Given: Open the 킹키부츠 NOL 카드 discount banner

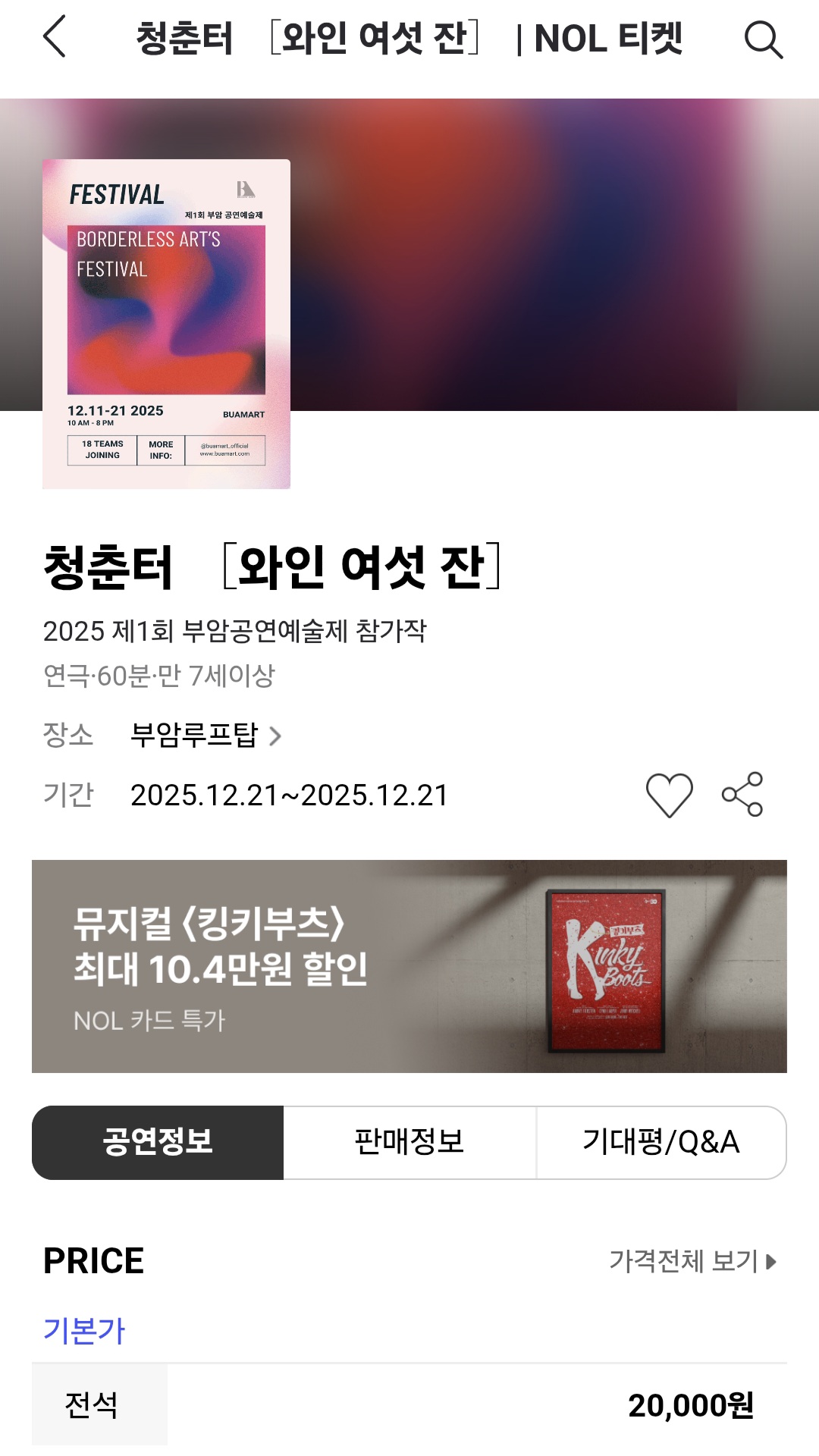Looking at the screenshot, I should [x=409, y=966].
